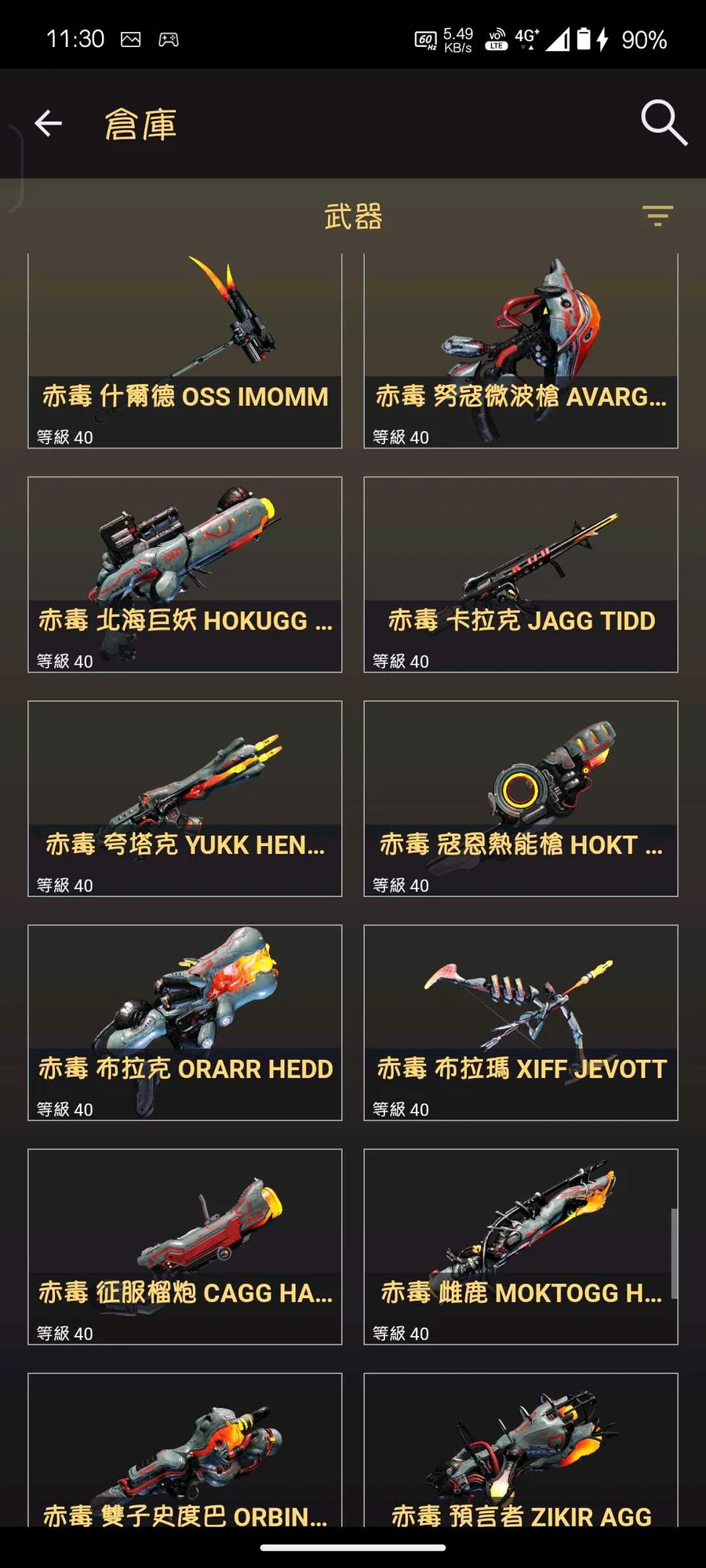Open the search magnifier
The height and width of the screenshot is (1568, 706).
pyautogui.click(x=663, y=122)
